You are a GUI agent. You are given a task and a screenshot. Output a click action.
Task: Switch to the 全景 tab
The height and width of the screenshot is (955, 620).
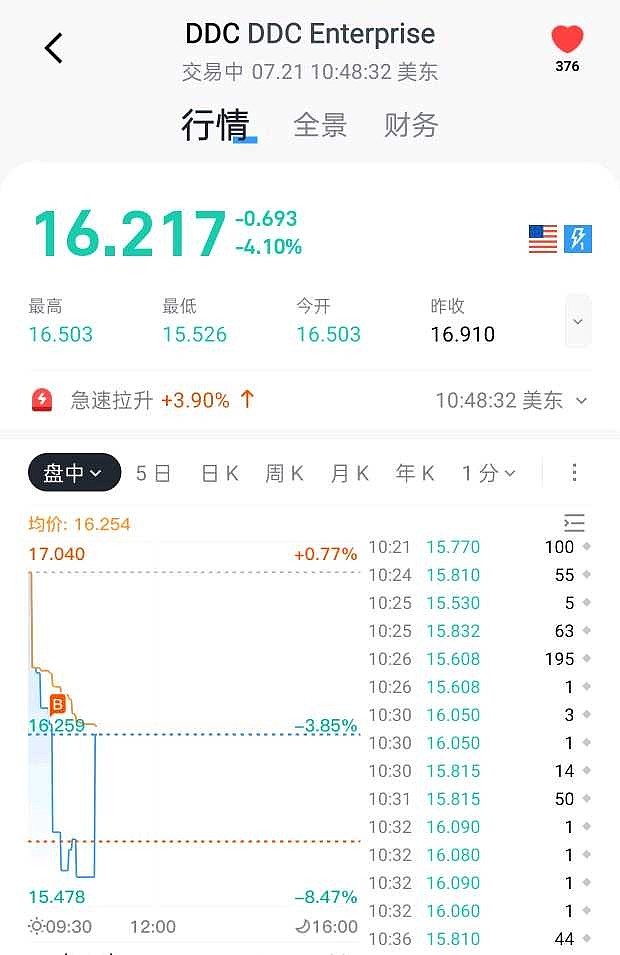320,125
